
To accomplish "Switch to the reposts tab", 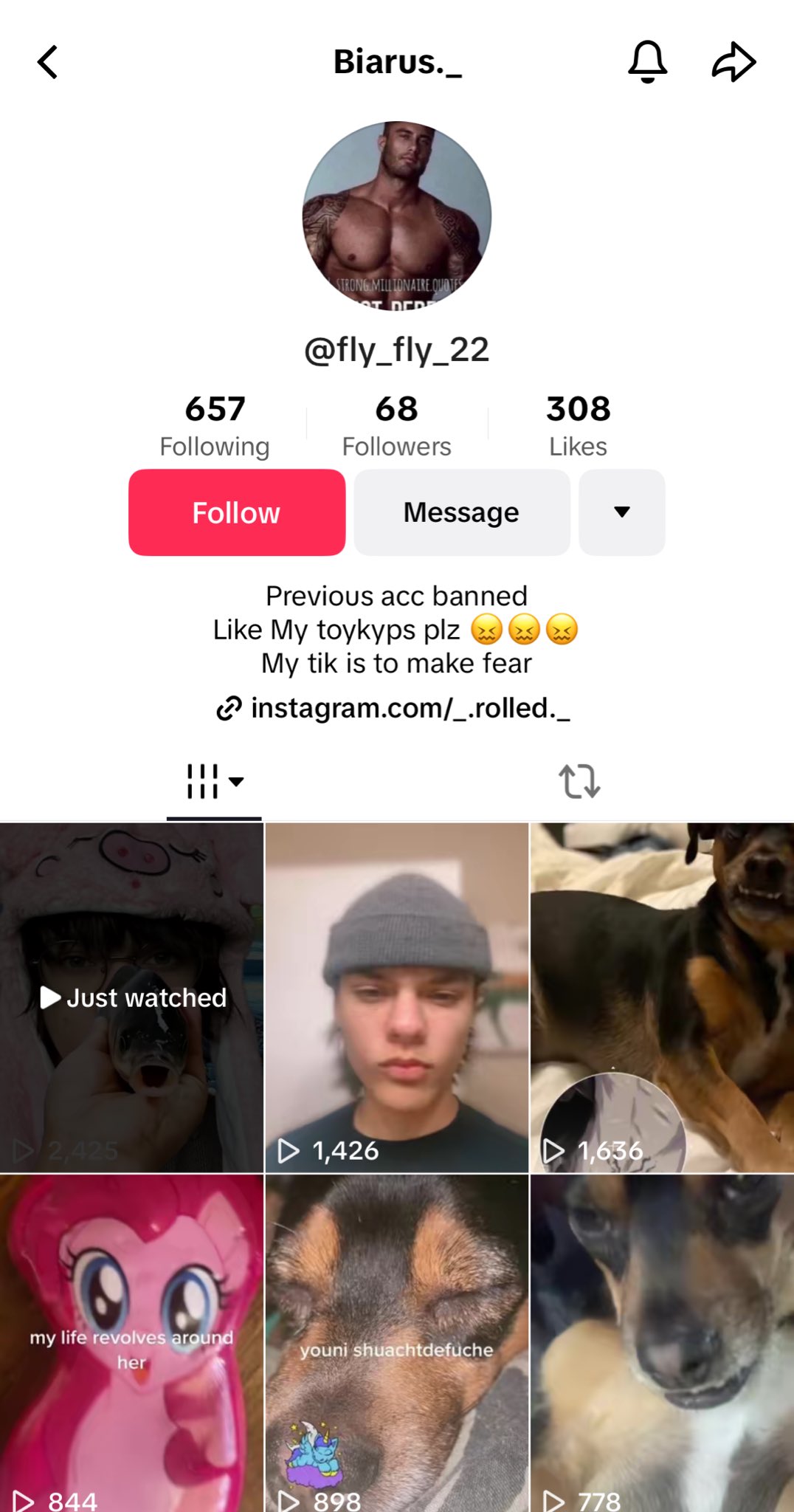I will pyautogui.click(x=579, y=782).
